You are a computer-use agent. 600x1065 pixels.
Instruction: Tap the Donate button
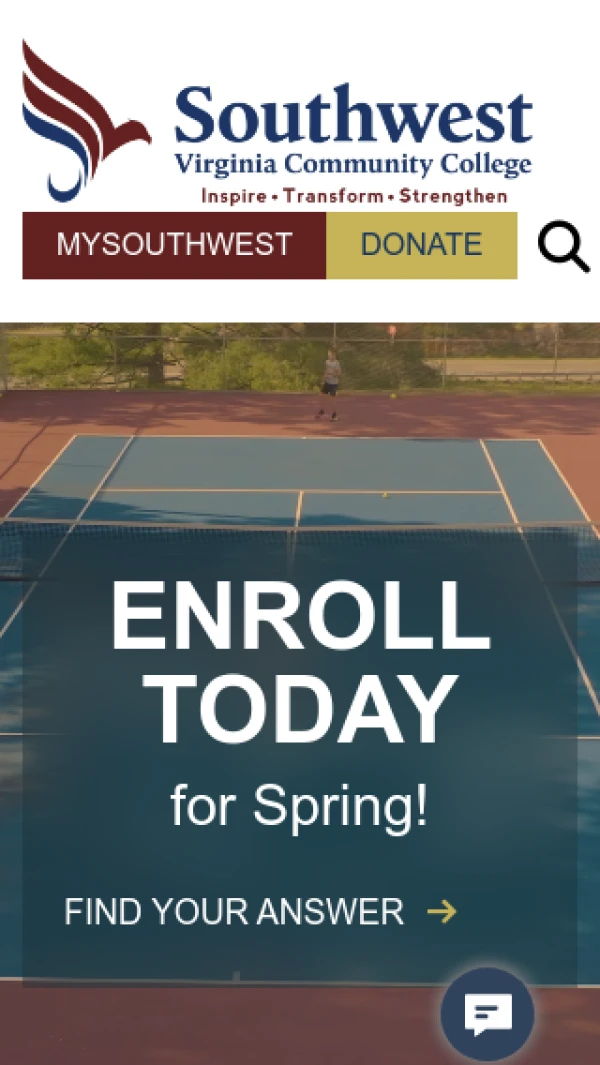click(x=421, y=245)
